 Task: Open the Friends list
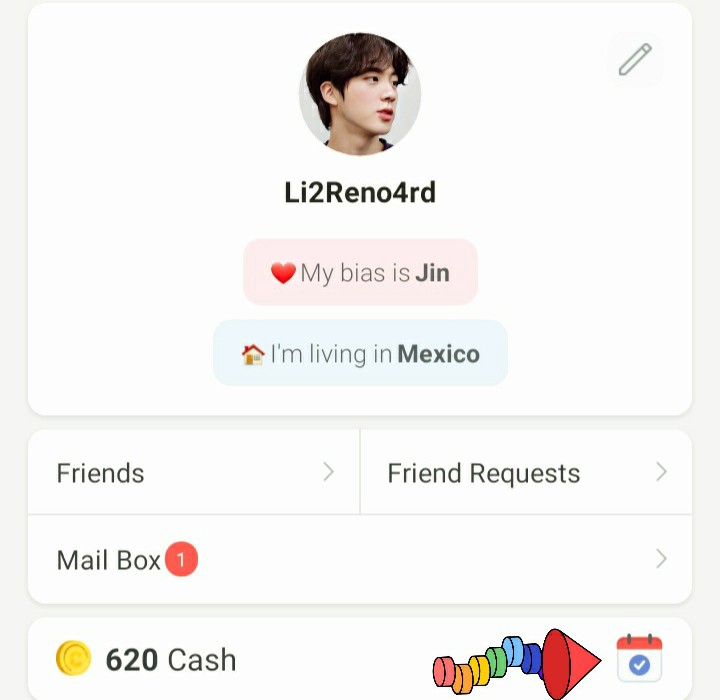tap(194, 473)
